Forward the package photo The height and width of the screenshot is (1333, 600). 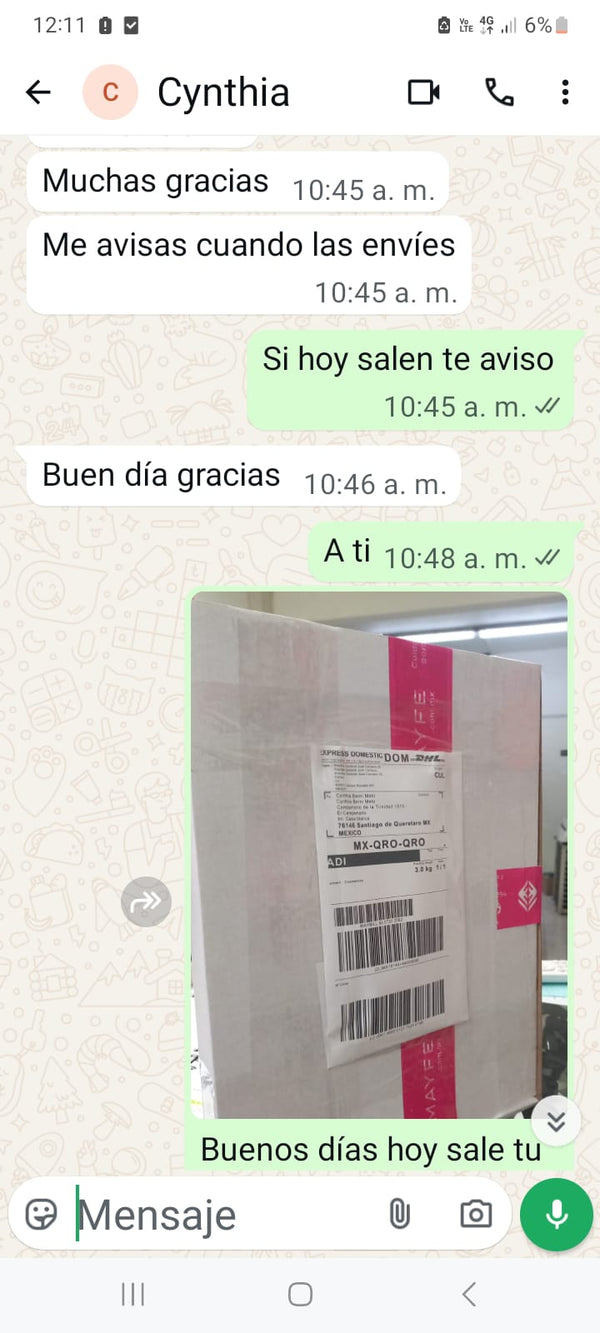[146, 902]
